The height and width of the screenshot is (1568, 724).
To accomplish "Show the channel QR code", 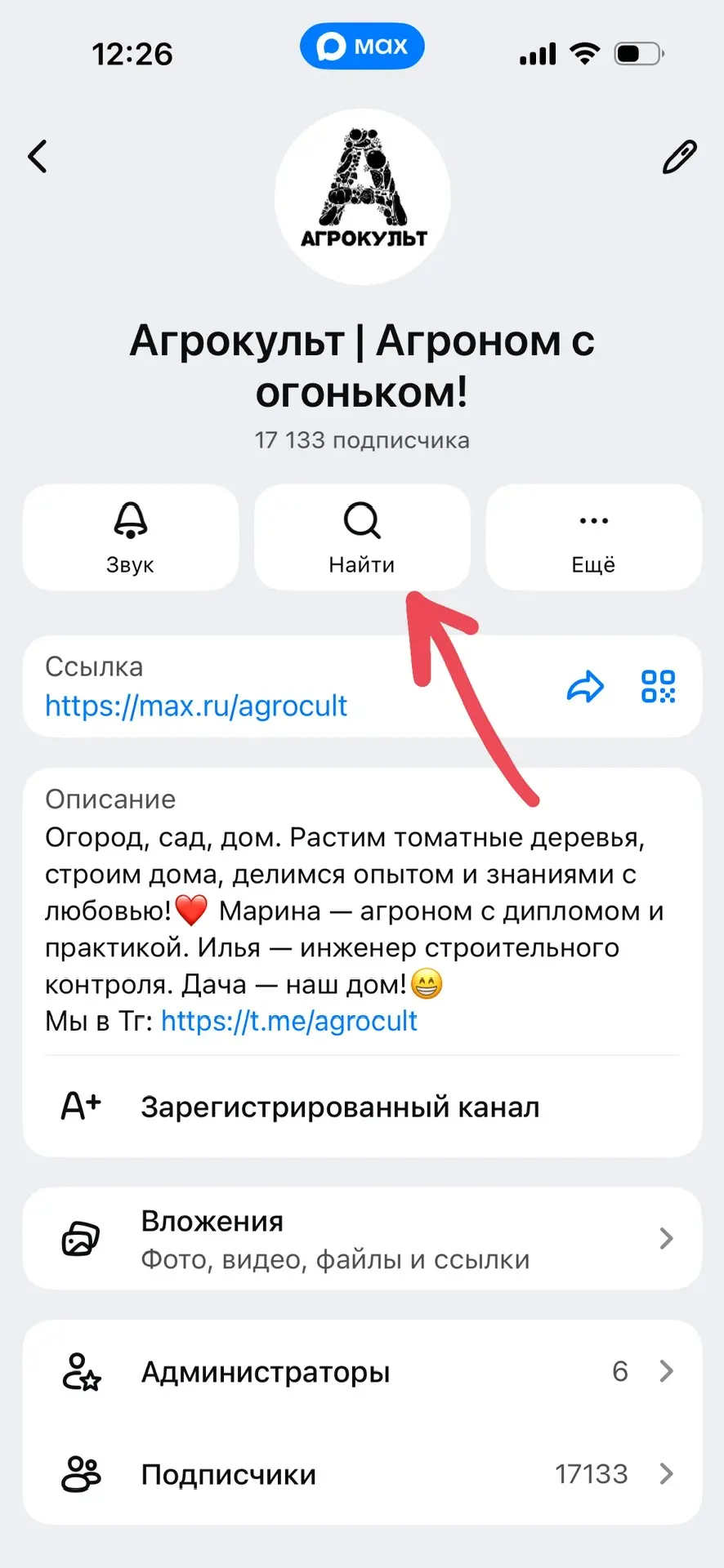I will [x=658, y=687].
